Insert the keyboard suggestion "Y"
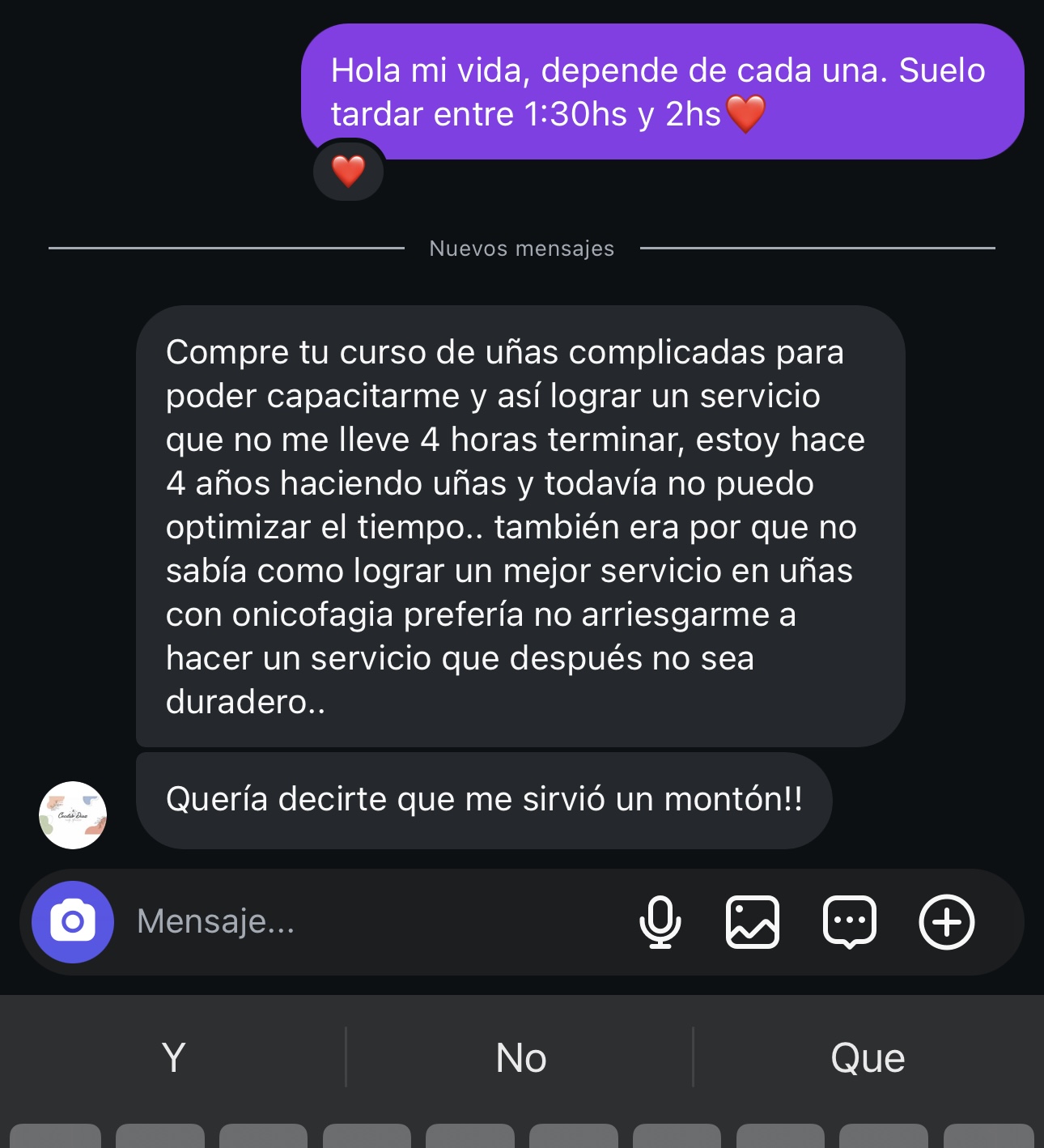Image resolution: width=1044 pixels, height=1148 pixels. tap(173, 1057)
